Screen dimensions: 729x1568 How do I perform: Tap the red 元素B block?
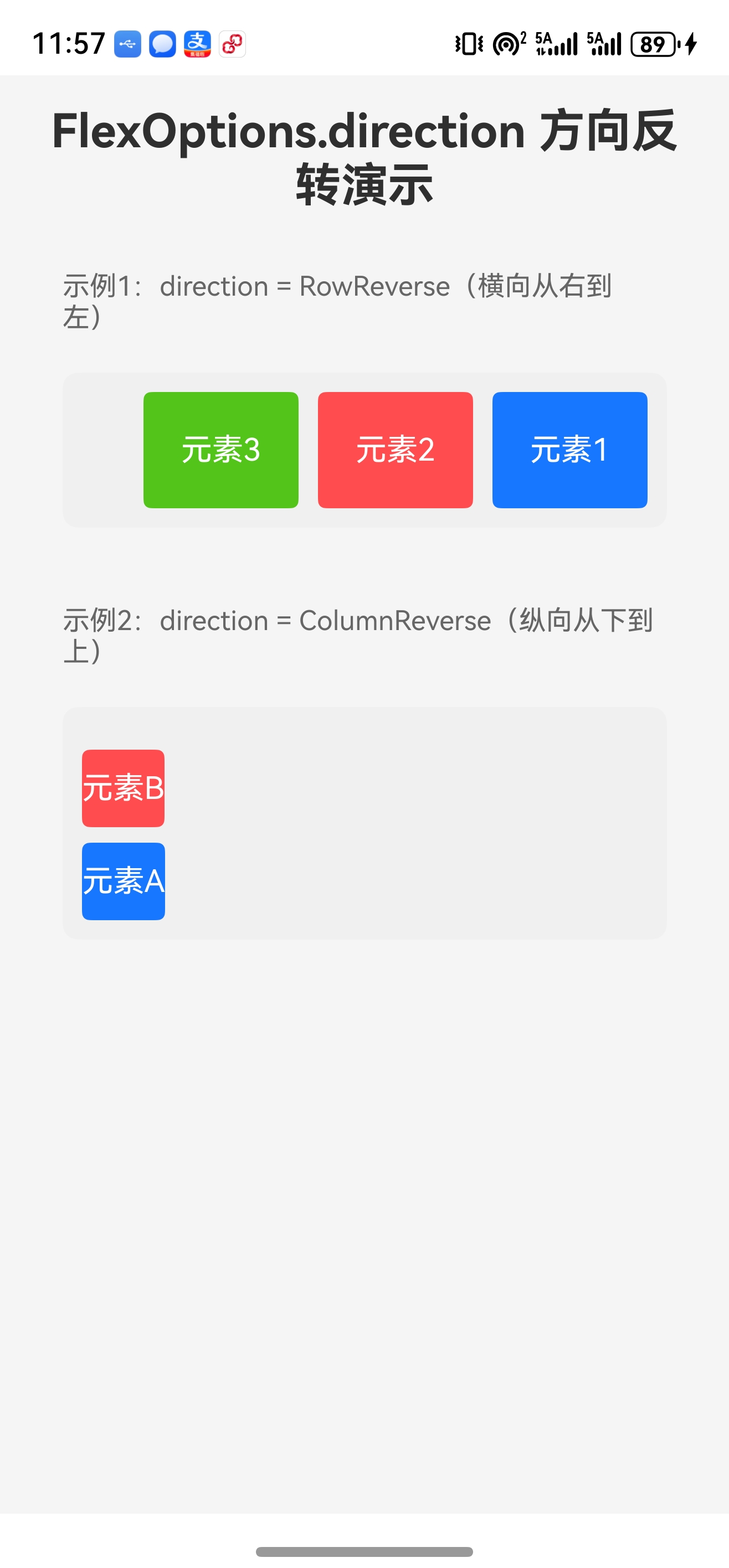[x=122, y=788]
